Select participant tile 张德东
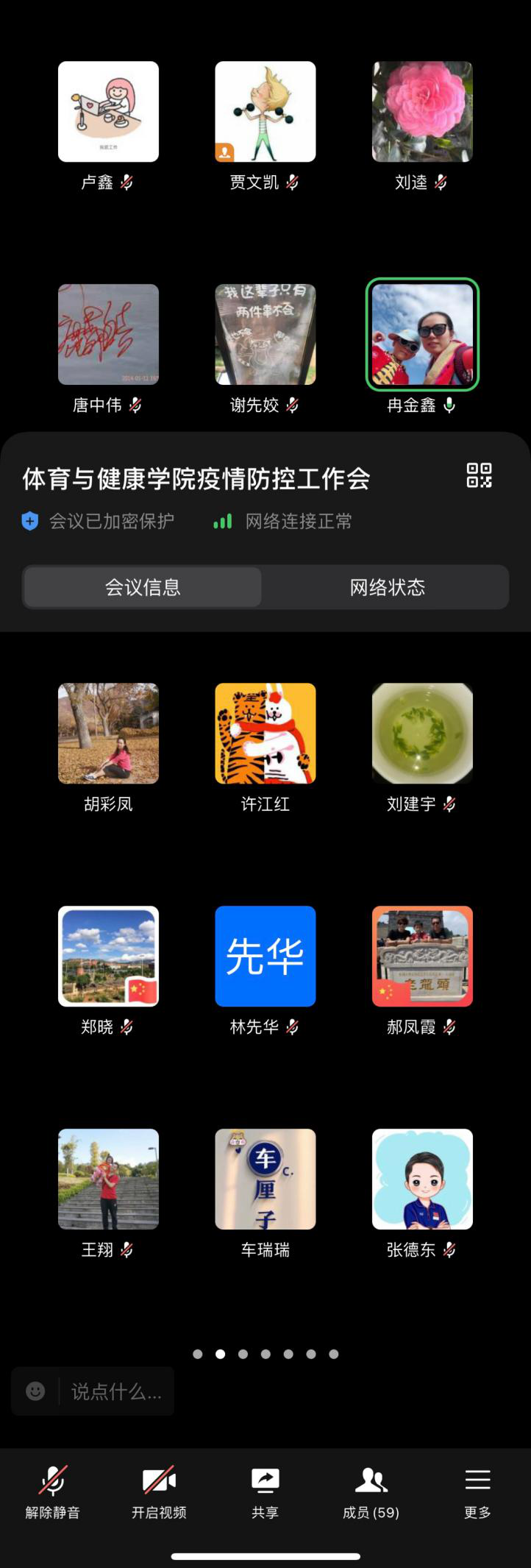 [x=422, y=1179]
